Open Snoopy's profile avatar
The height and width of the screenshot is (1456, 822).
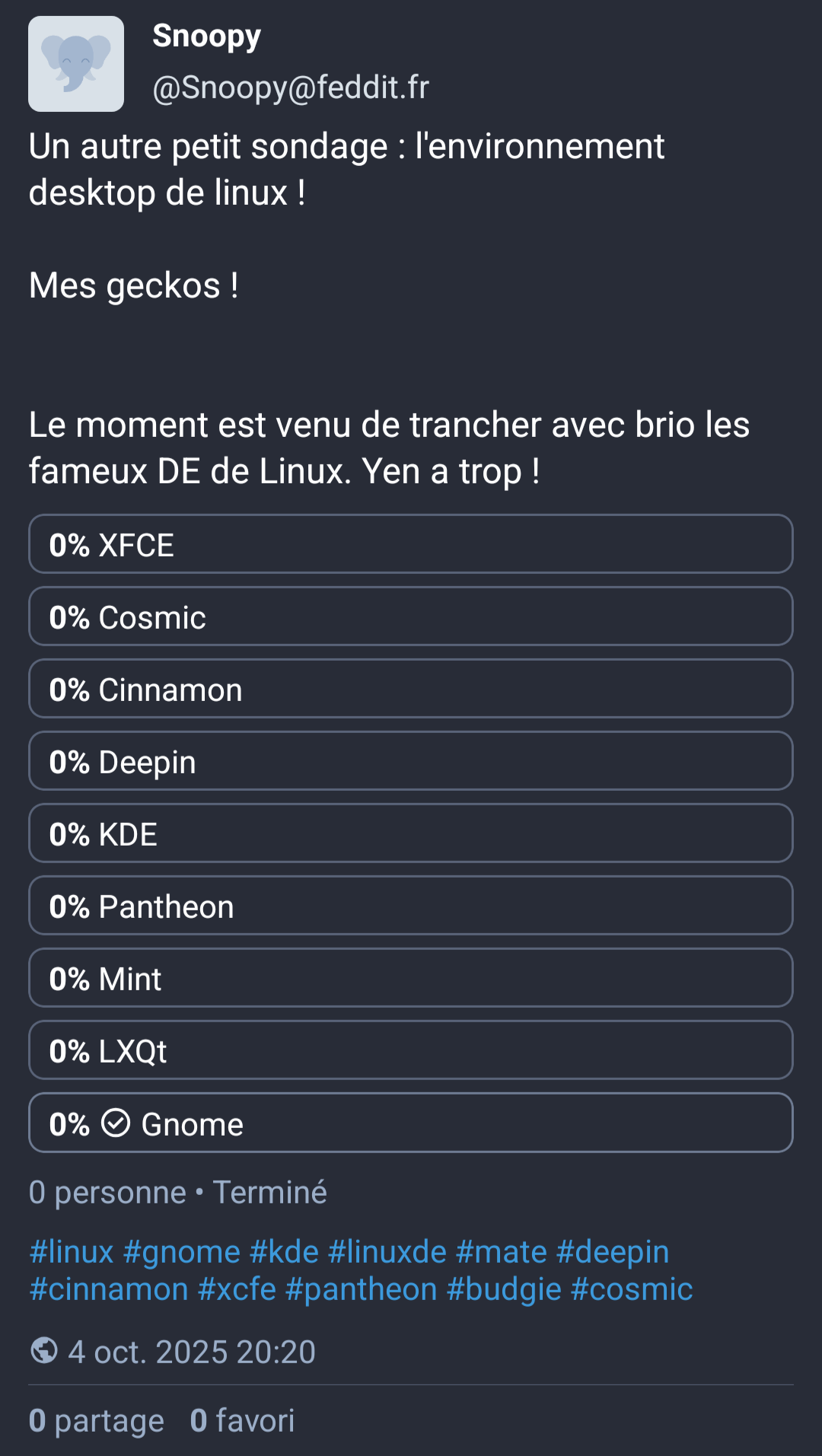76,64
